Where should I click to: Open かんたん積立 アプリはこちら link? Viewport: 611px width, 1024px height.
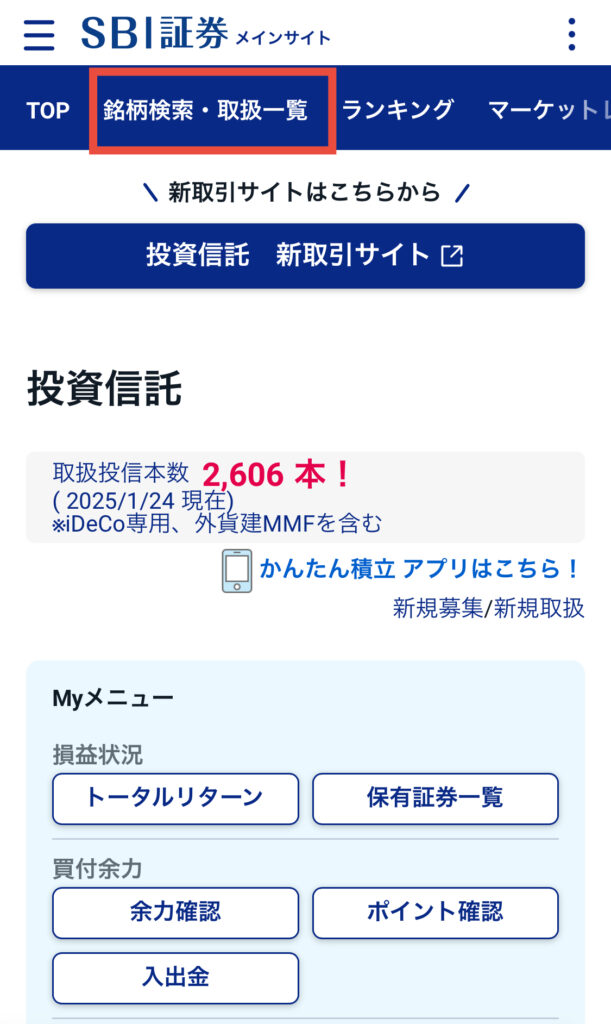[x=419, y=569]
